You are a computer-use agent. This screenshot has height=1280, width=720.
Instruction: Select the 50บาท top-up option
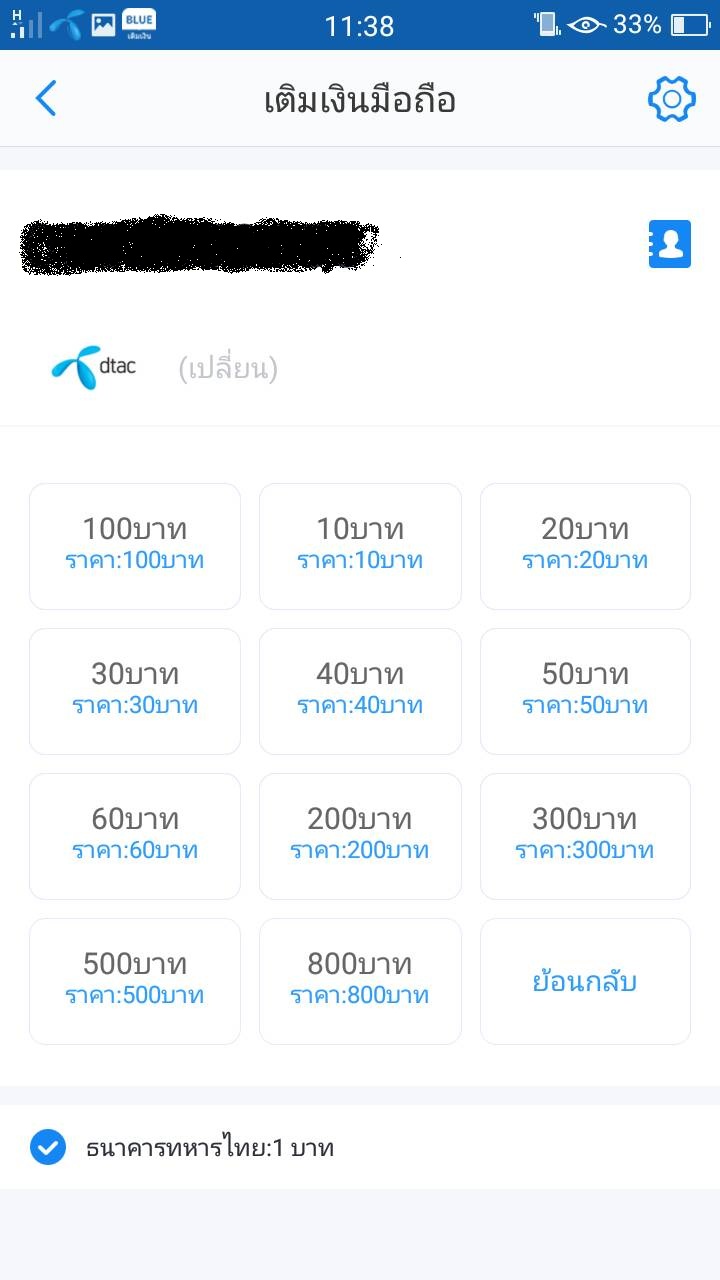(x=585, y=691)
